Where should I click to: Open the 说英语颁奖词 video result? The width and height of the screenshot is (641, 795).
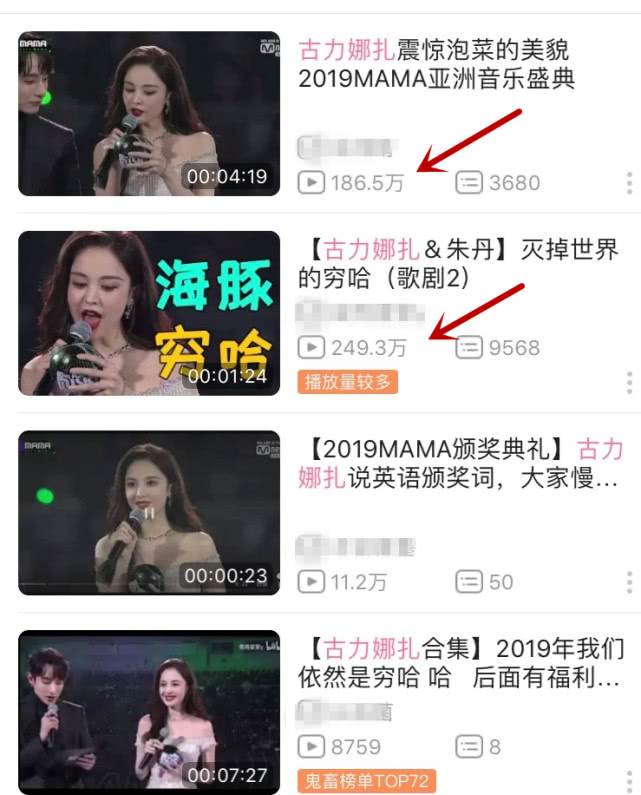[x=150, y=512]
